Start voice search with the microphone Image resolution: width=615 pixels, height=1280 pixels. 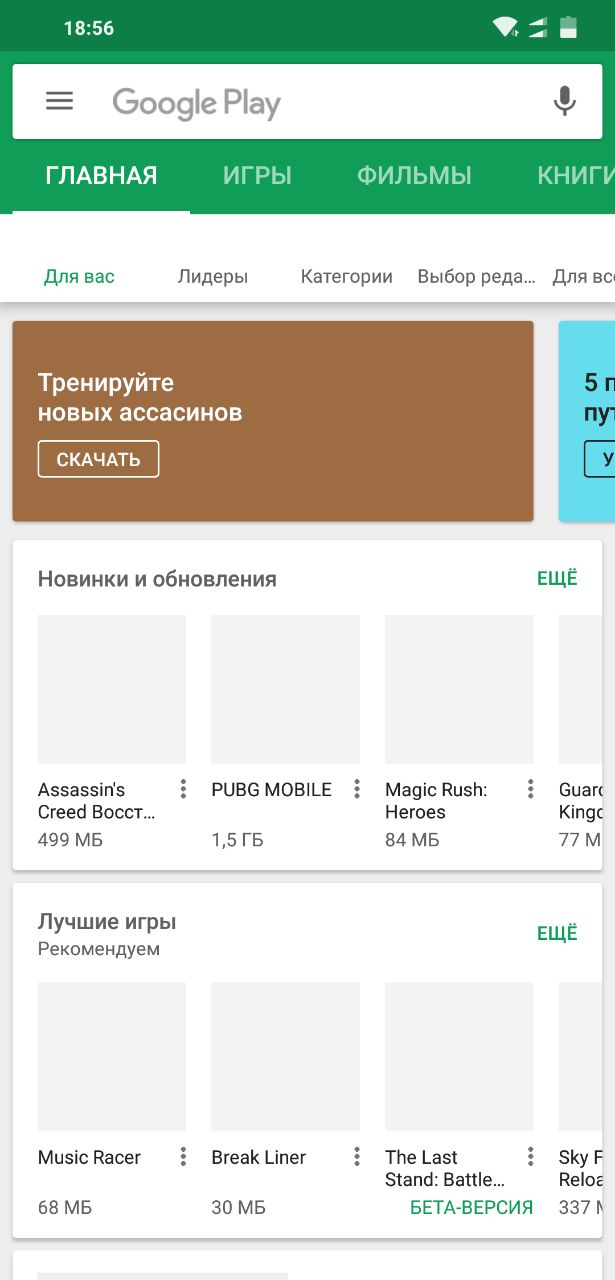[565, 101]
